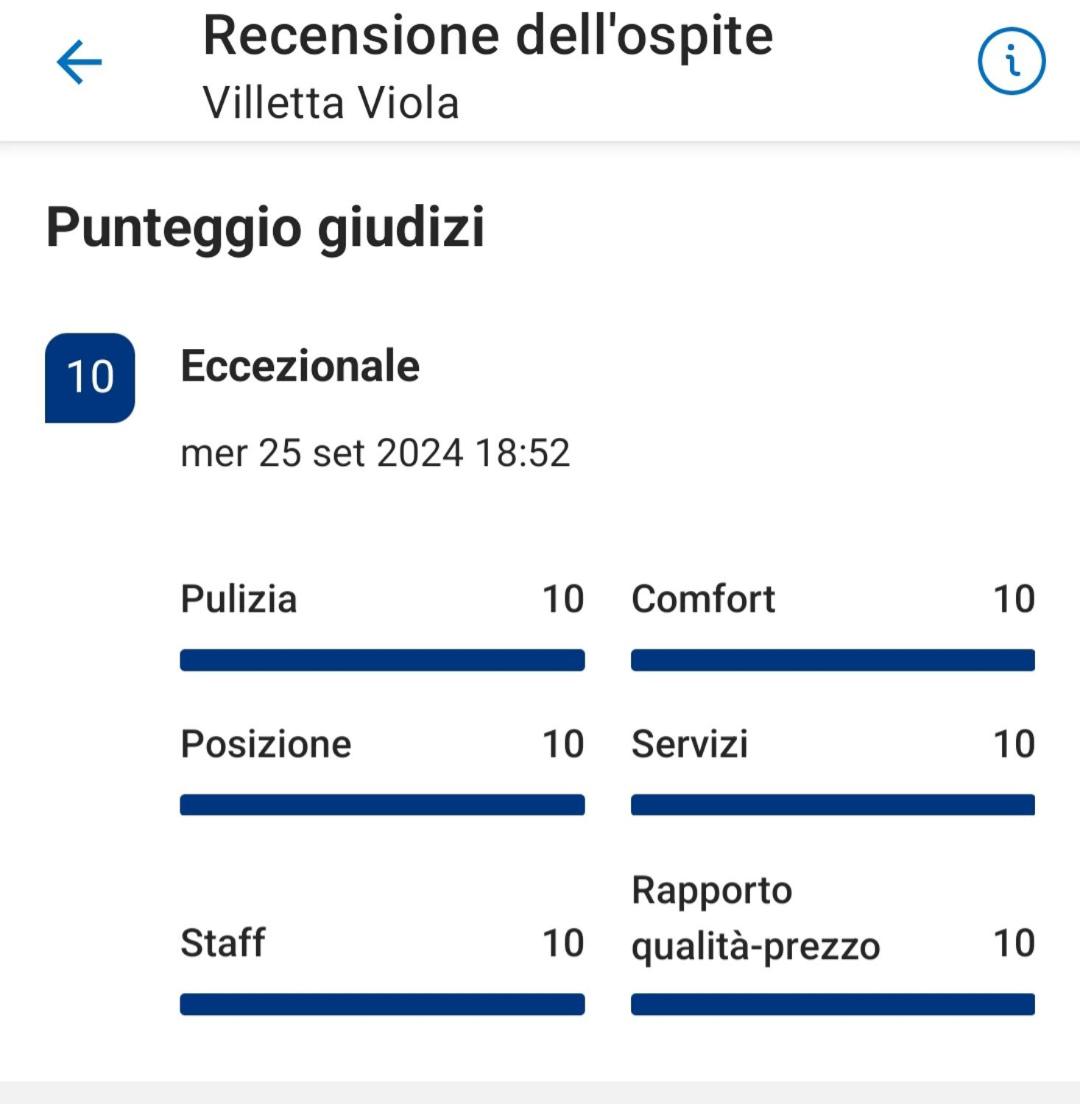Select the Rapporto qualità-prezzo score value
The height and width of the screenshot is (1104, 1080).
(x=1018, y=941)
